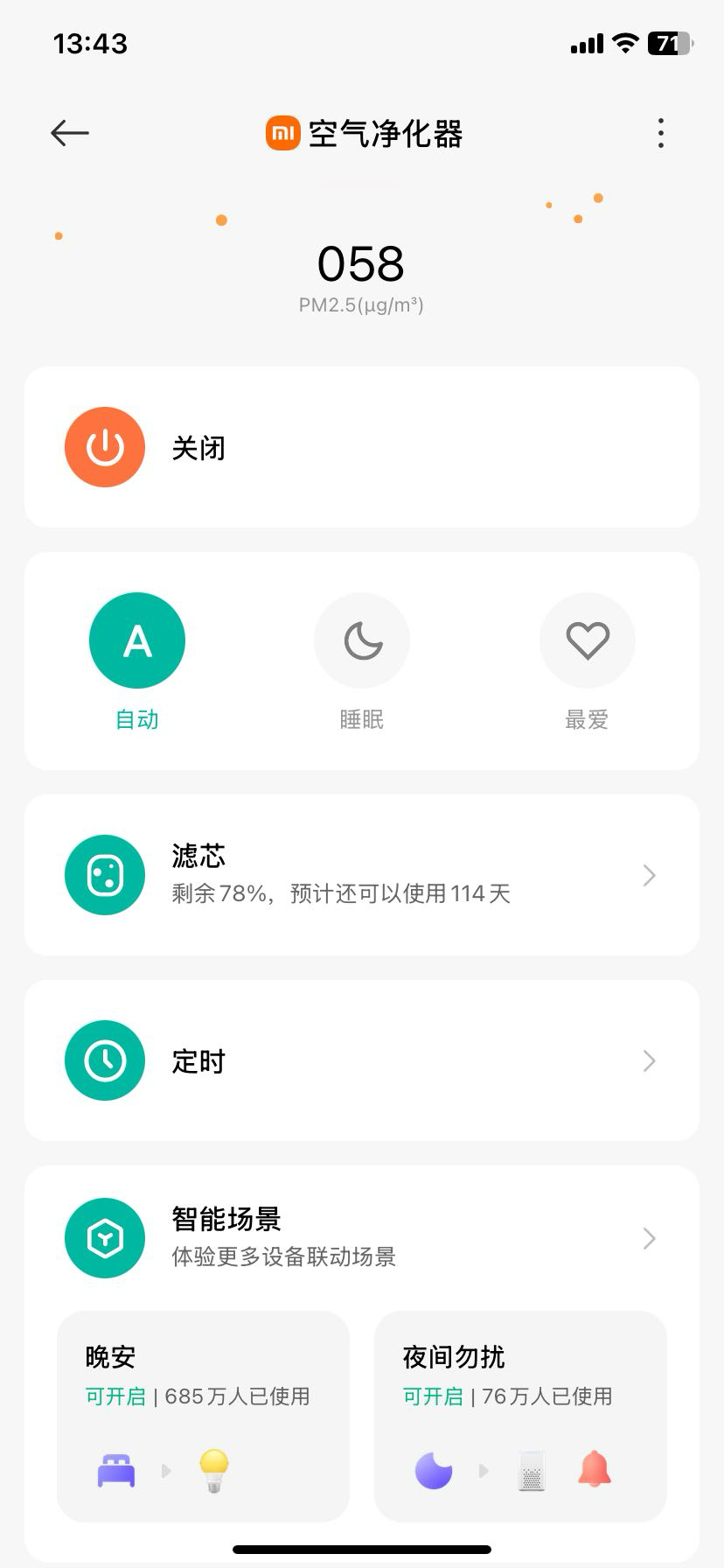Image resolution: width=724 pixels, height=1568 pixels.
Task: Switch to 睡眠 sleep mode
Action: [362, 640]
